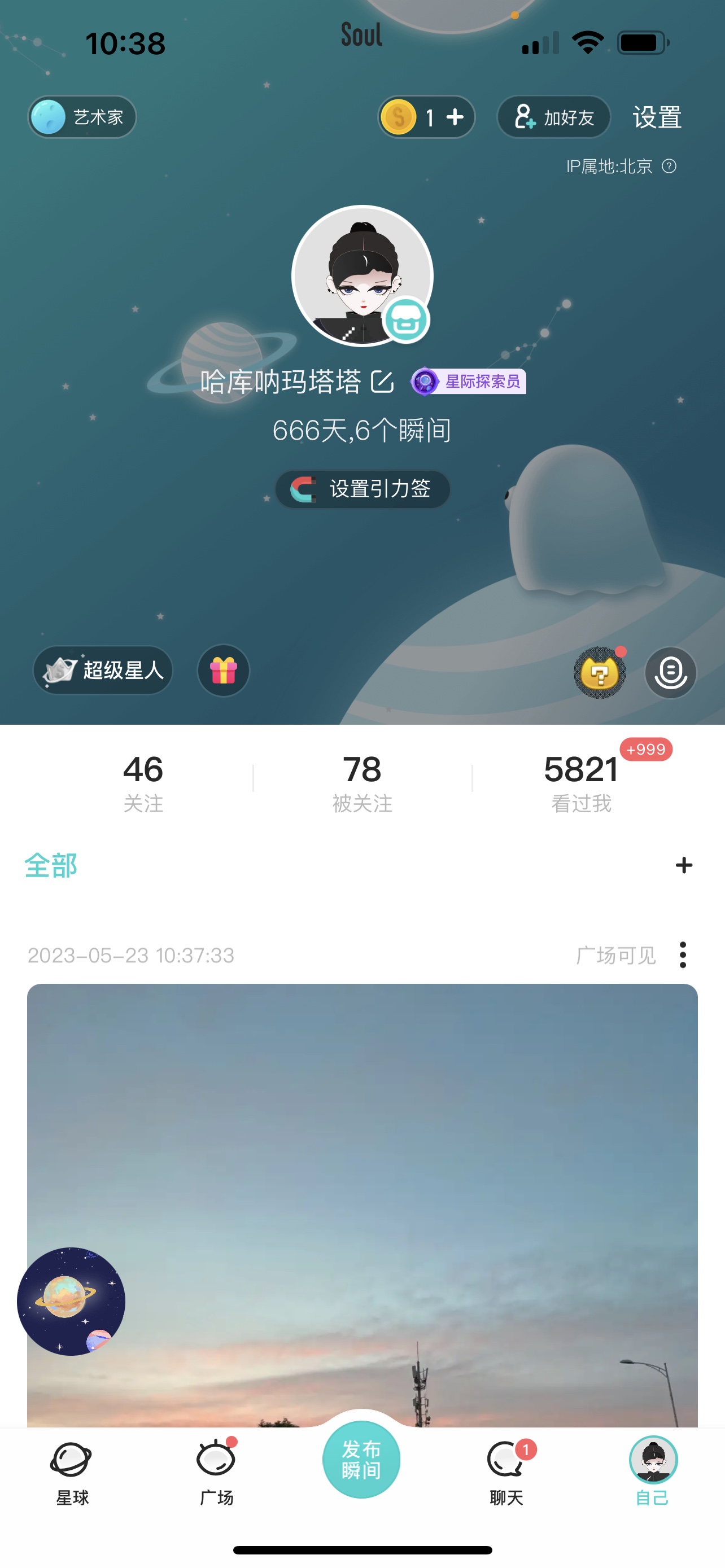
Task: Open the 星际探索员 badge
Action: pyautogui.click(x=468, y=382)
